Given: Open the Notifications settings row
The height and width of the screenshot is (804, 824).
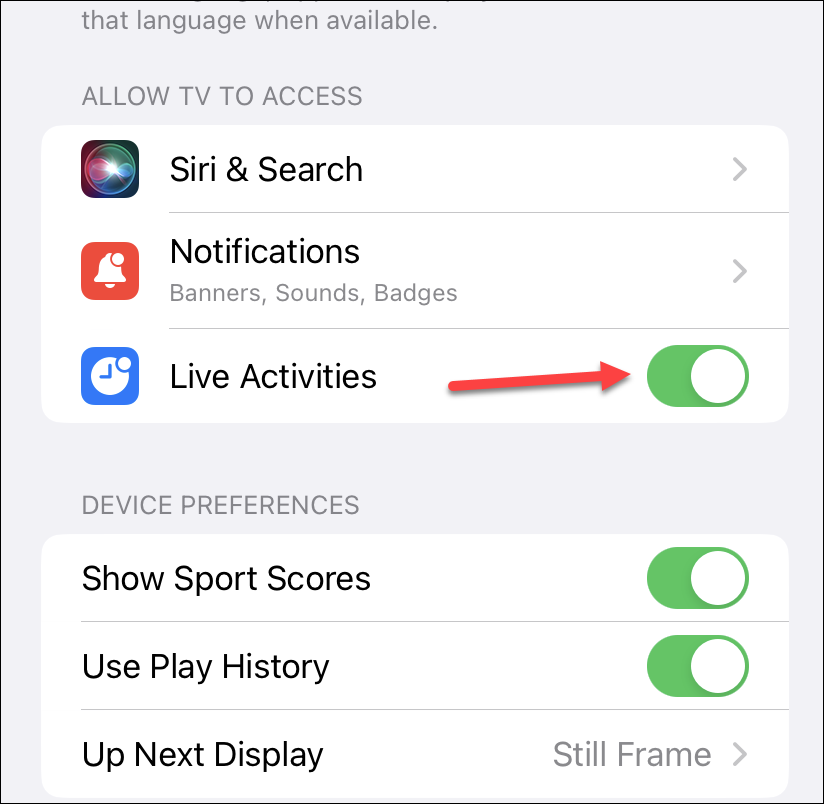Looking at the screenshot, I should [415, 271].
